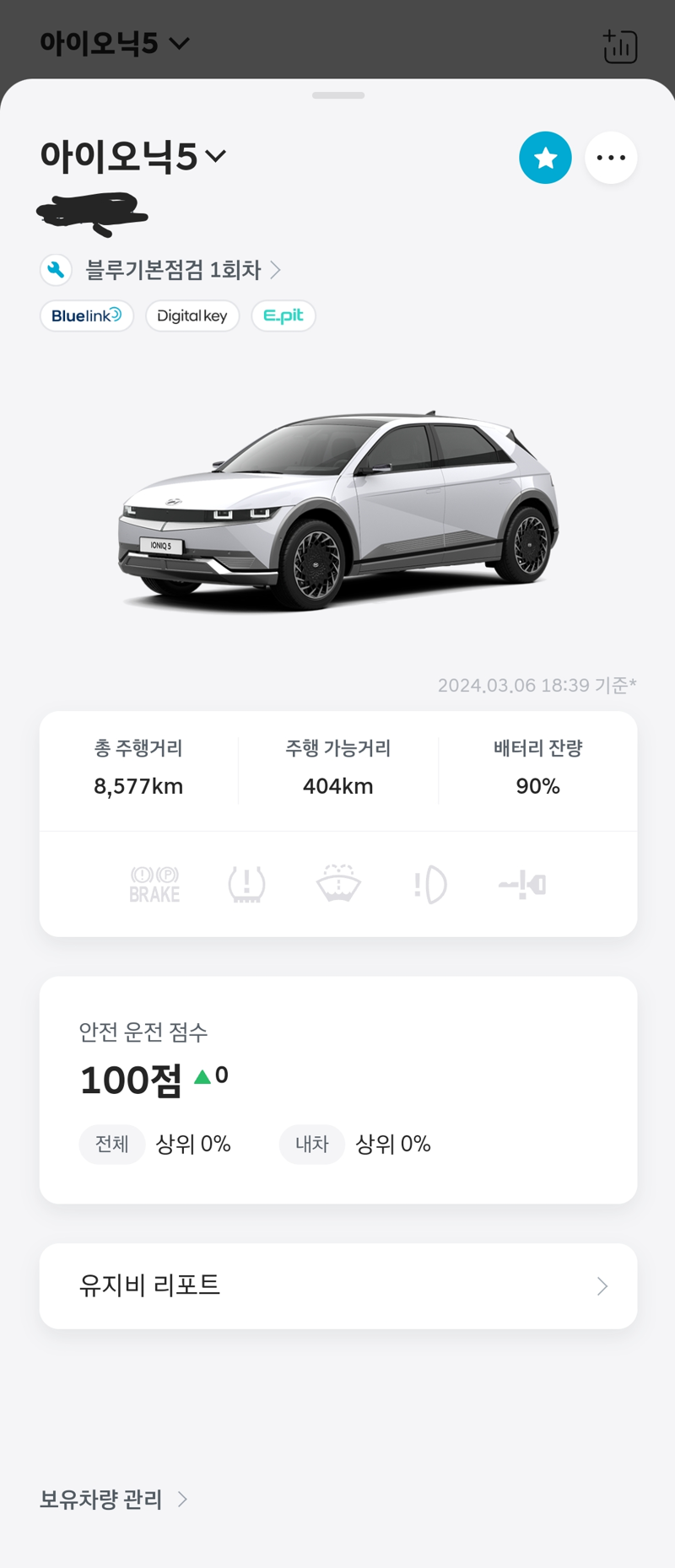Image resolution: width=675 pixels, height=1568 pixels.
Task: Tap the BRAKE warning indicator
Action: (x=154, y=885)
